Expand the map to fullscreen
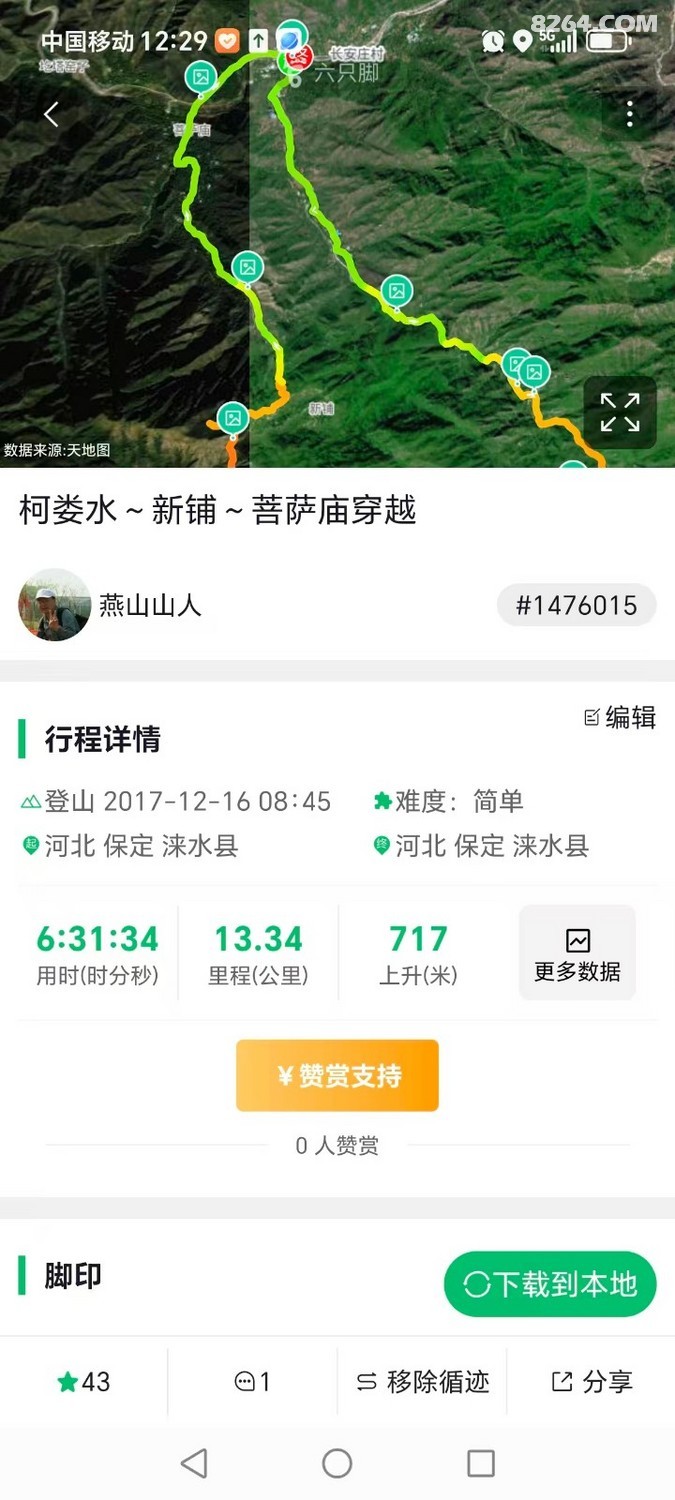 619,412
